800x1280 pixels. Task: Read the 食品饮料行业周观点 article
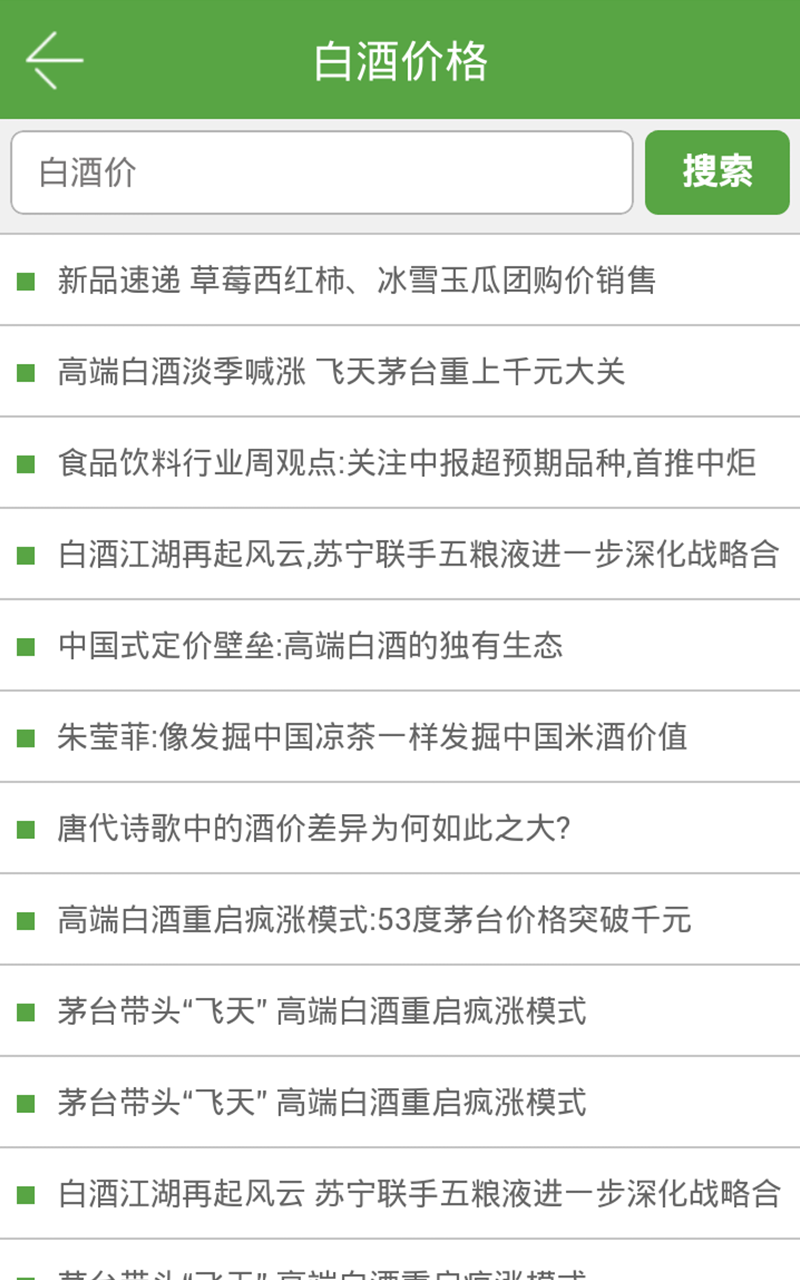tap(406, 463)
